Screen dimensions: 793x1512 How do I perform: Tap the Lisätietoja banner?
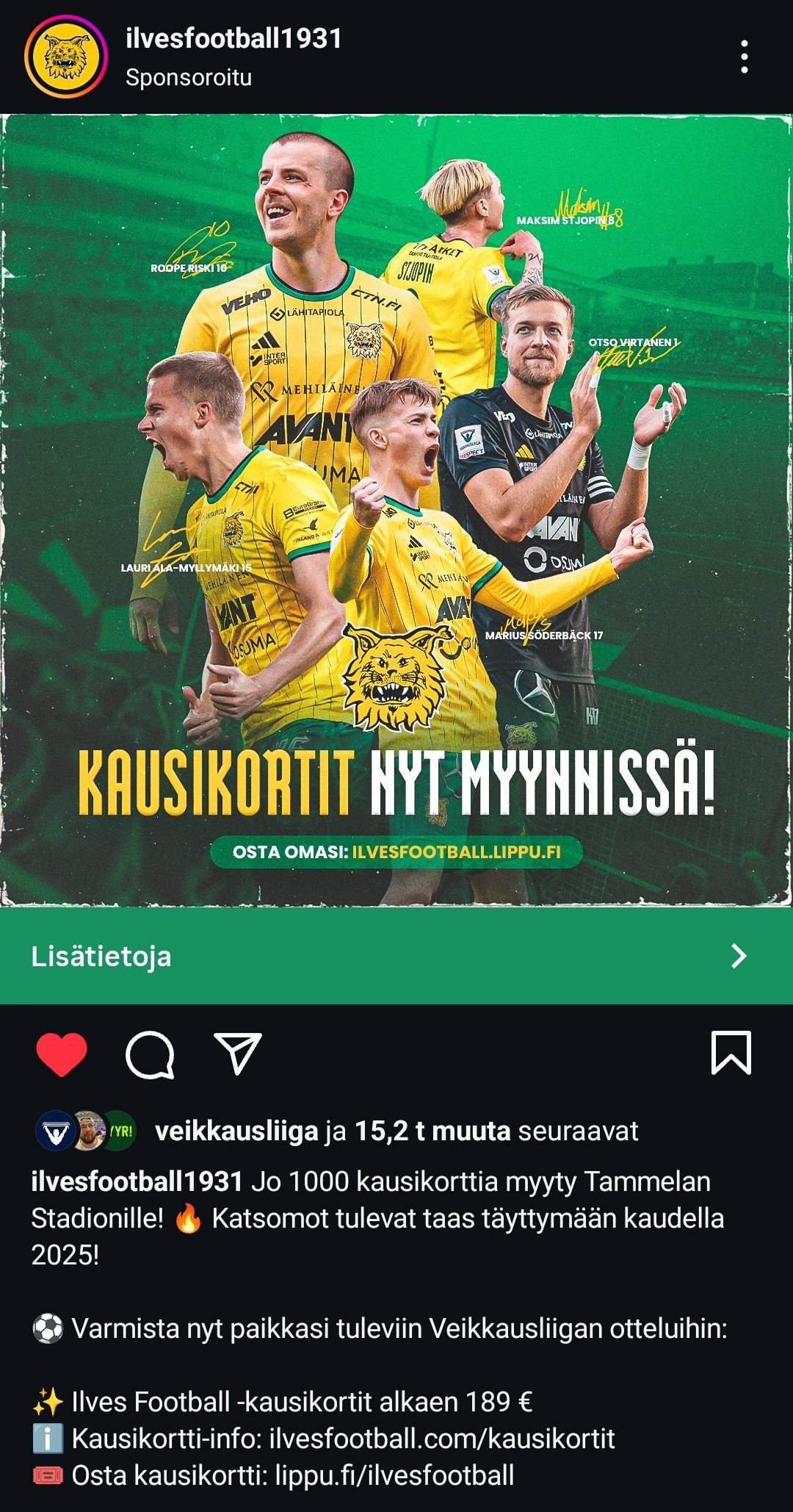pyautogui.click(x=396, y=956)
